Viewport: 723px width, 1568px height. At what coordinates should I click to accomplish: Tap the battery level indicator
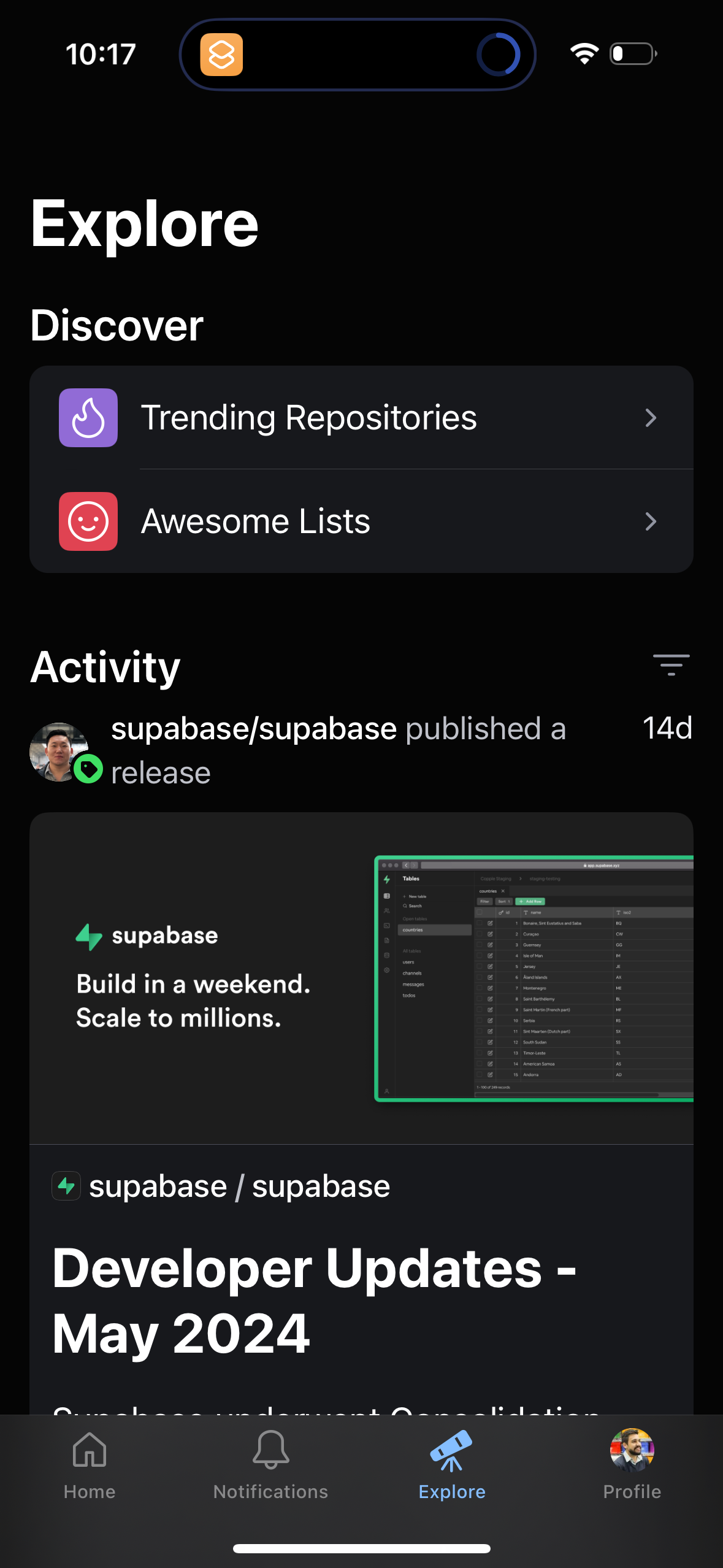[632, 54]
